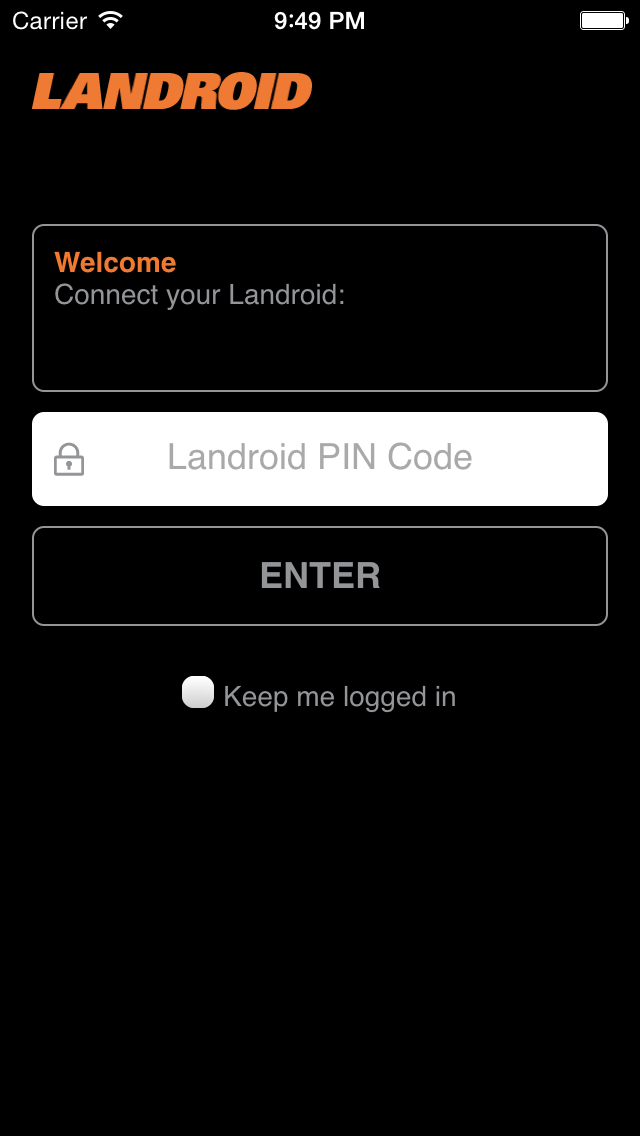This screenshot has height=1136, width=640.
Task: Tap the ENTER button
Action: point(320,576)
